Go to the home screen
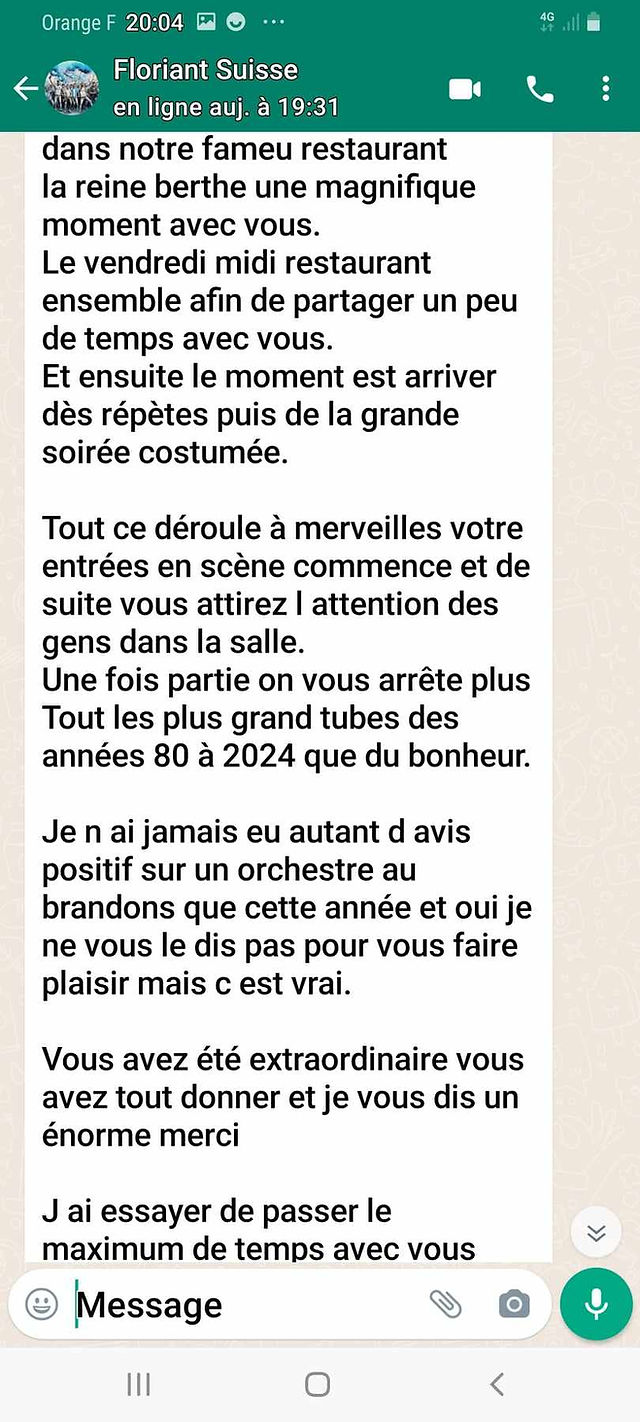Viewport: 640px width, 1422px height. [x=318, y=1384]
